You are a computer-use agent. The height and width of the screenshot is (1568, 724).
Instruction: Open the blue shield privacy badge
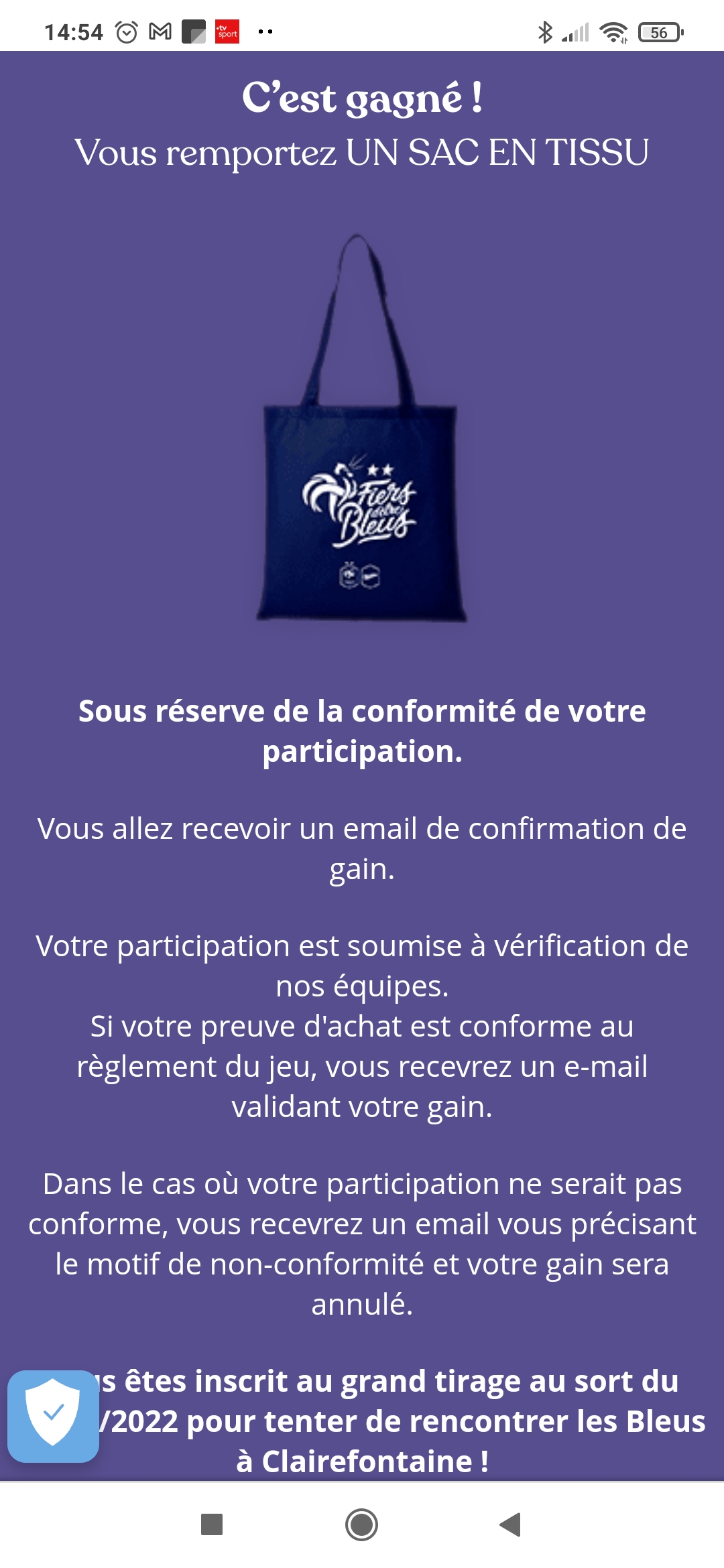click(x=53, y=1416)
